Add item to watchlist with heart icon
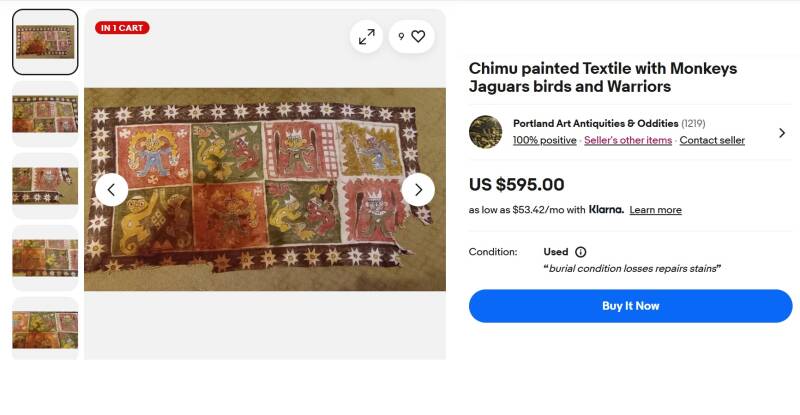 click(413, 37)
